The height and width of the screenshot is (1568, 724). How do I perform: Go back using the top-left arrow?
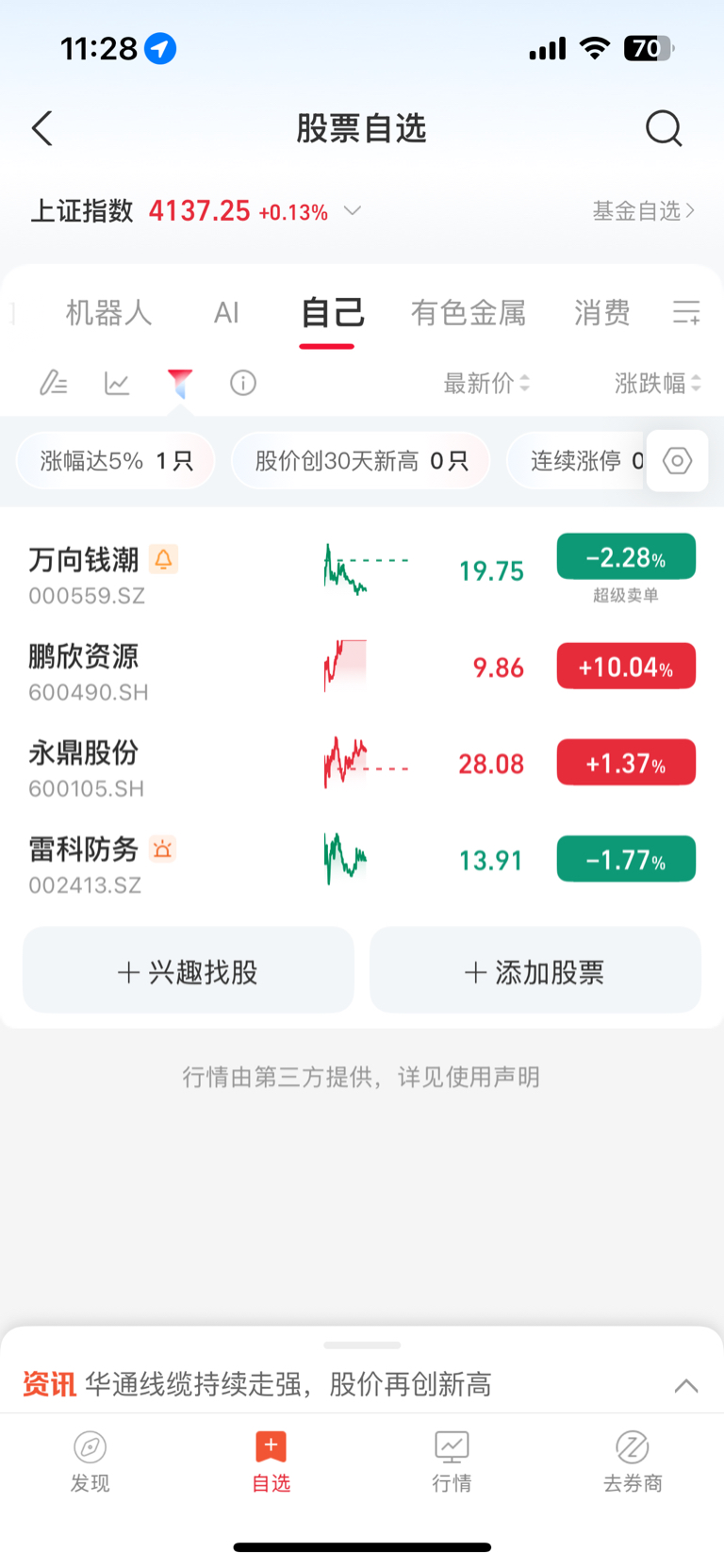pyautogui.click(x=42, y=128)
